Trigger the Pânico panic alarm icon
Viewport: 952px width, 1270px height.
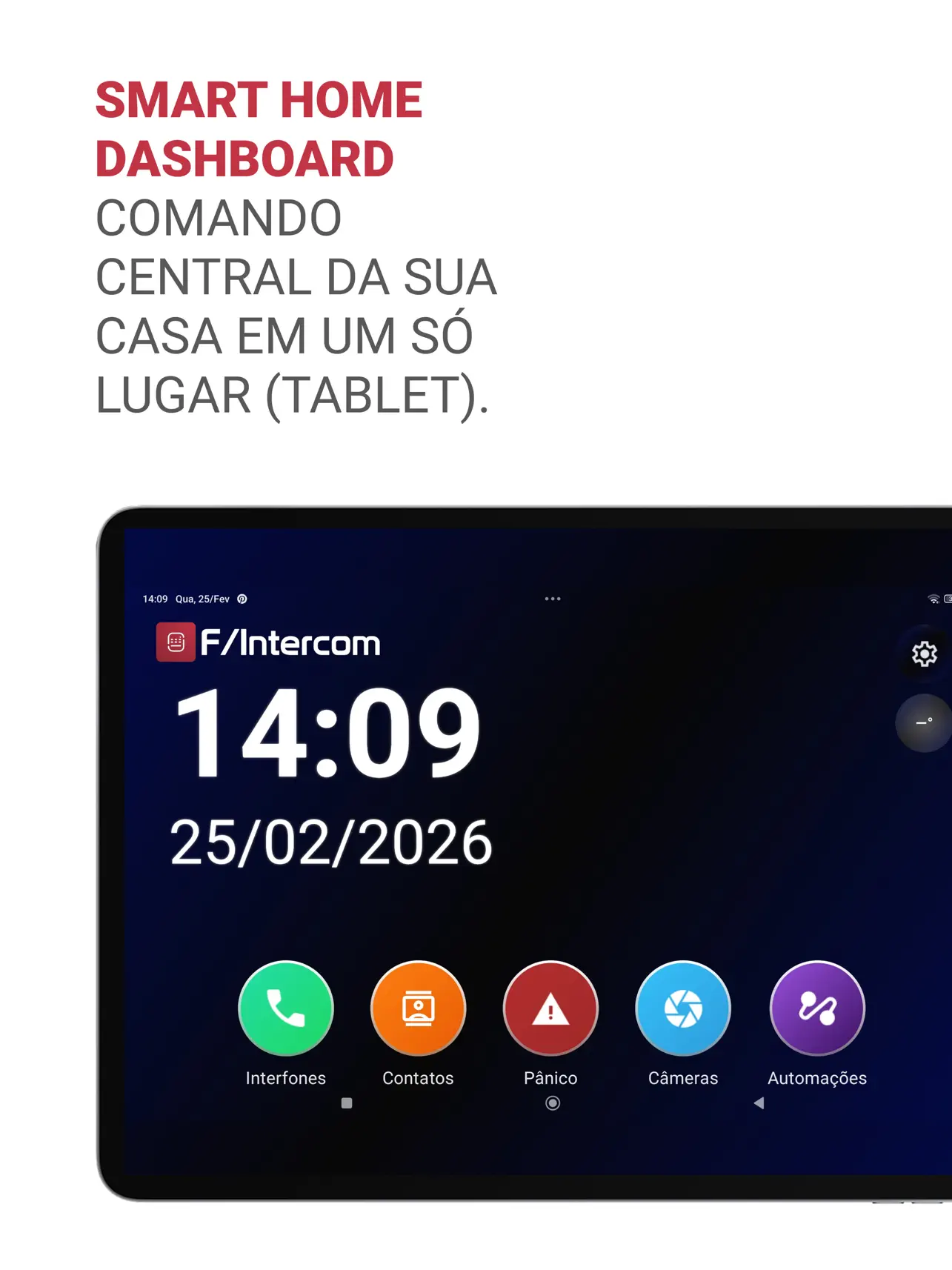[x=550, y=1008]
